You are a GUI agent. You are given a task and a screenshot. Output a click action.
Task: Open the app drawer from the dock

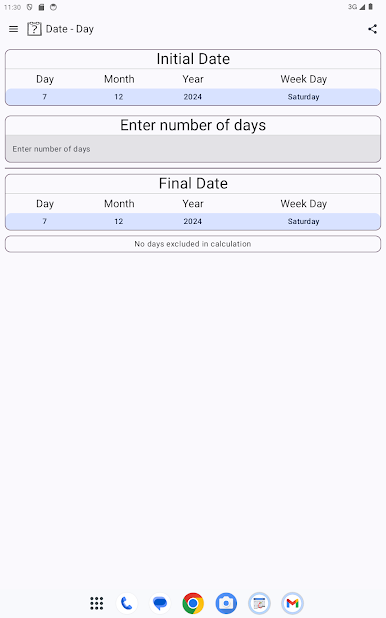pyautogui.click(x=97, y=603)
